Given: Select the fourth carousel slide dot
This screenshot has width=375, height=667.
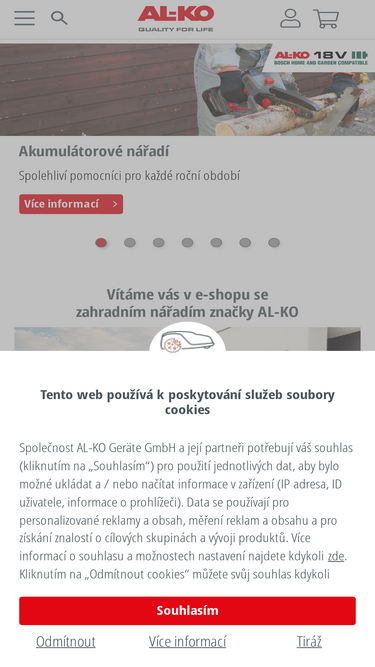Looking at the screenshot, I should click(188, 242).
